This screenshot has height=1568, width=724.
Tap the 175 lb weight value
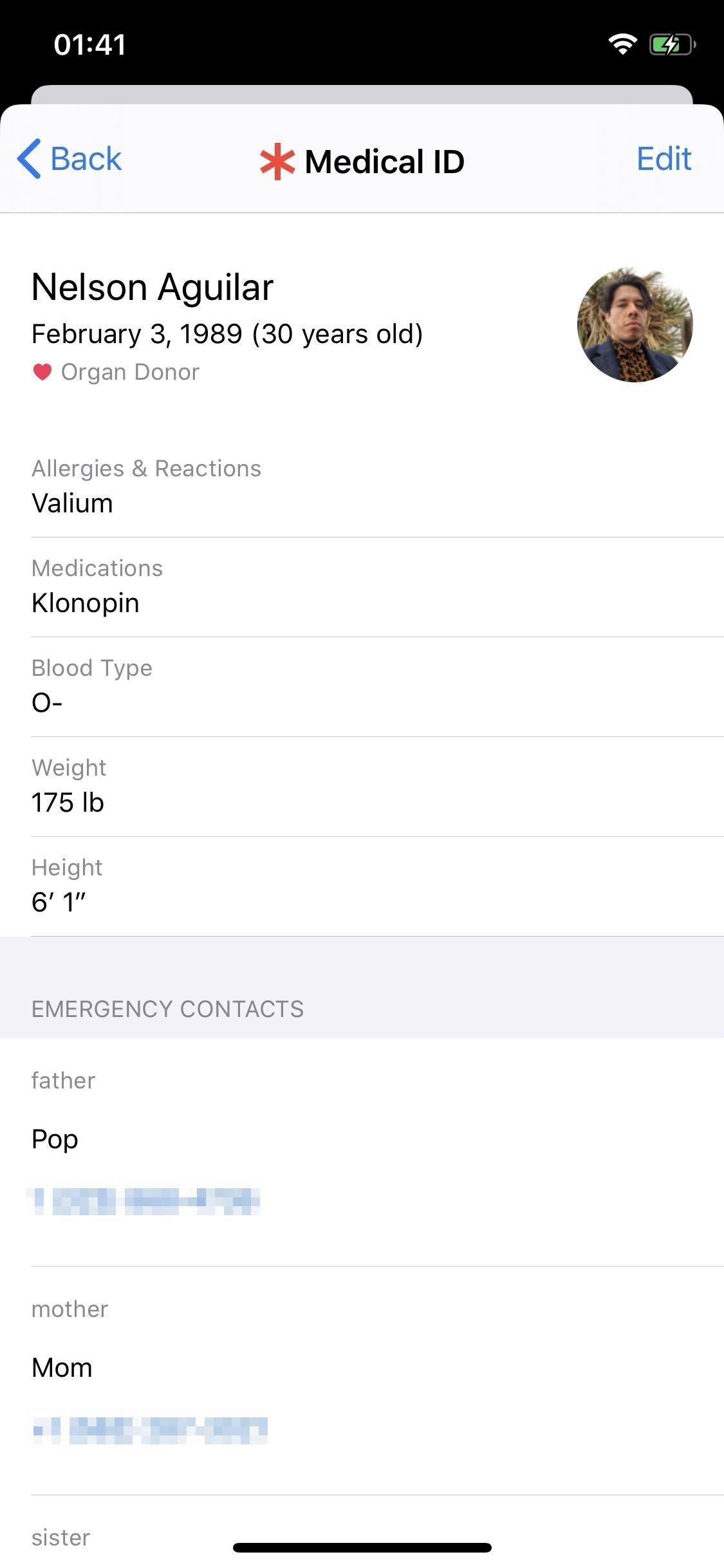(x=68, y=803)
